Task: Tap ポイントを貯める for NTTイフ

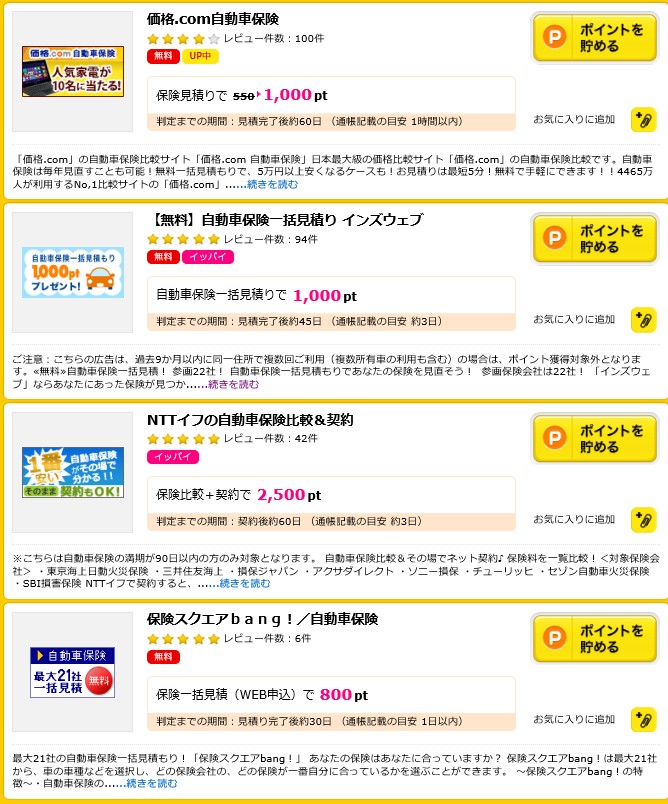Action: coord(594,439)
